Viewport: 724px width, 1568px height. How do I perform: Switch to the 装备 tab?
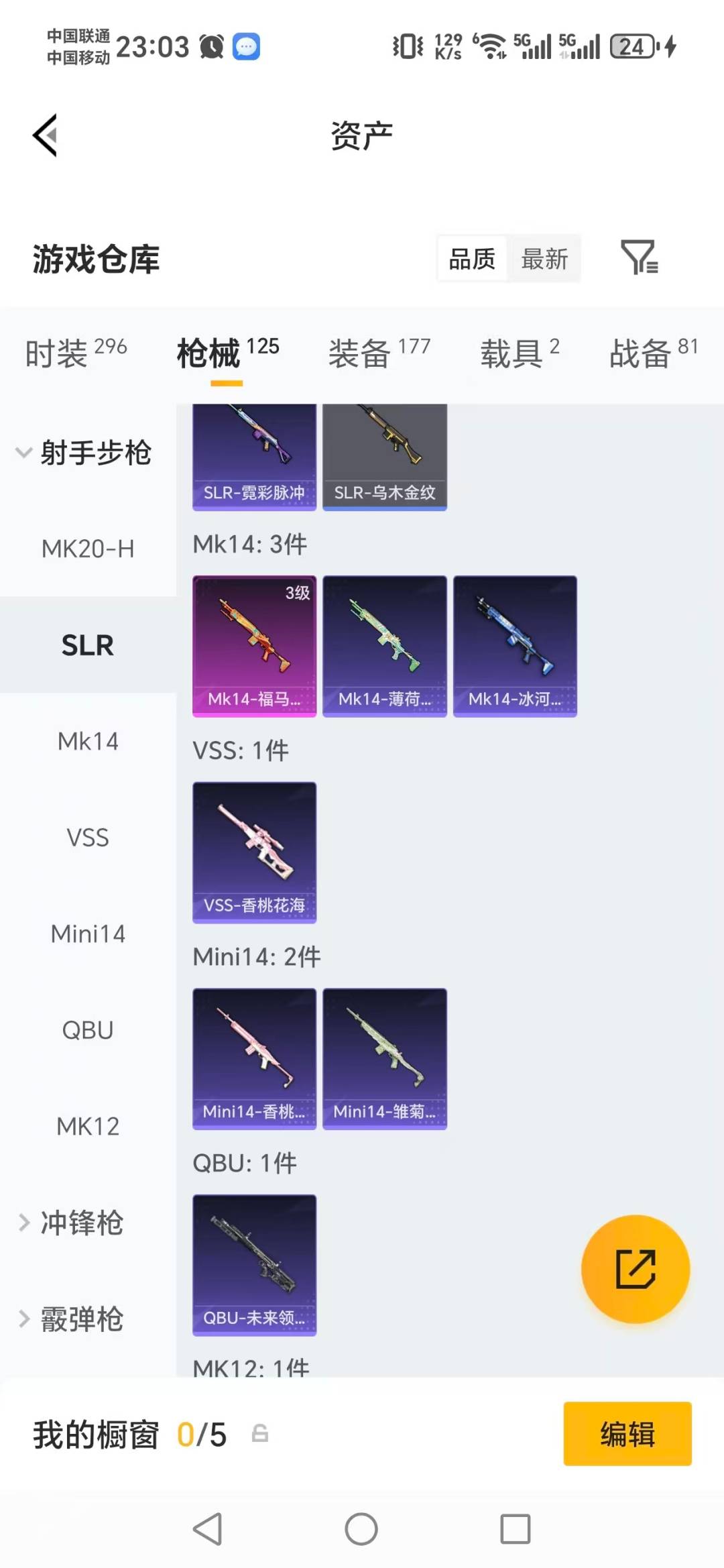[360, 353]
